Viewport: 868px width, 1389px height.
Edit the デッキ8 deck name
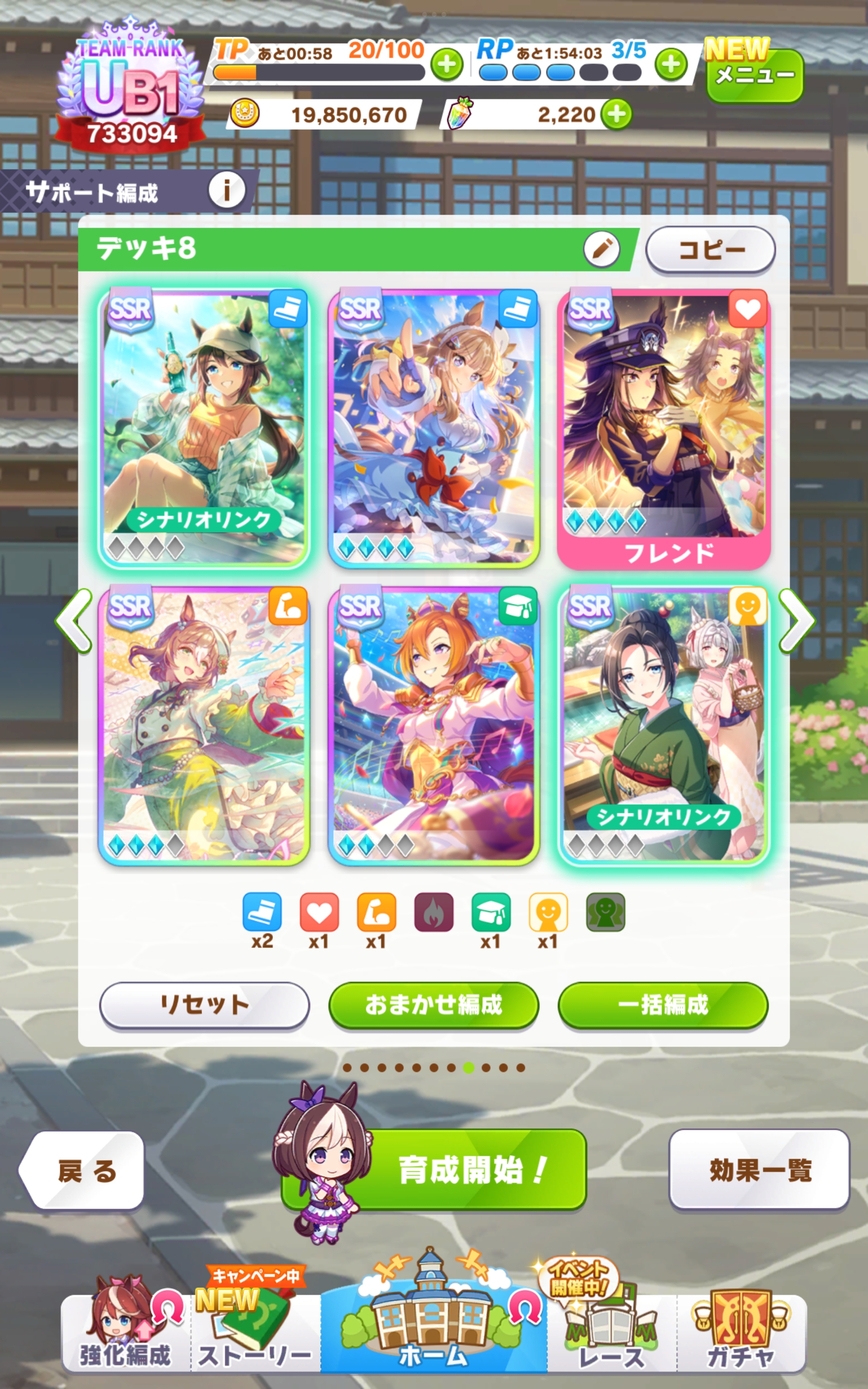pos(601,250)
